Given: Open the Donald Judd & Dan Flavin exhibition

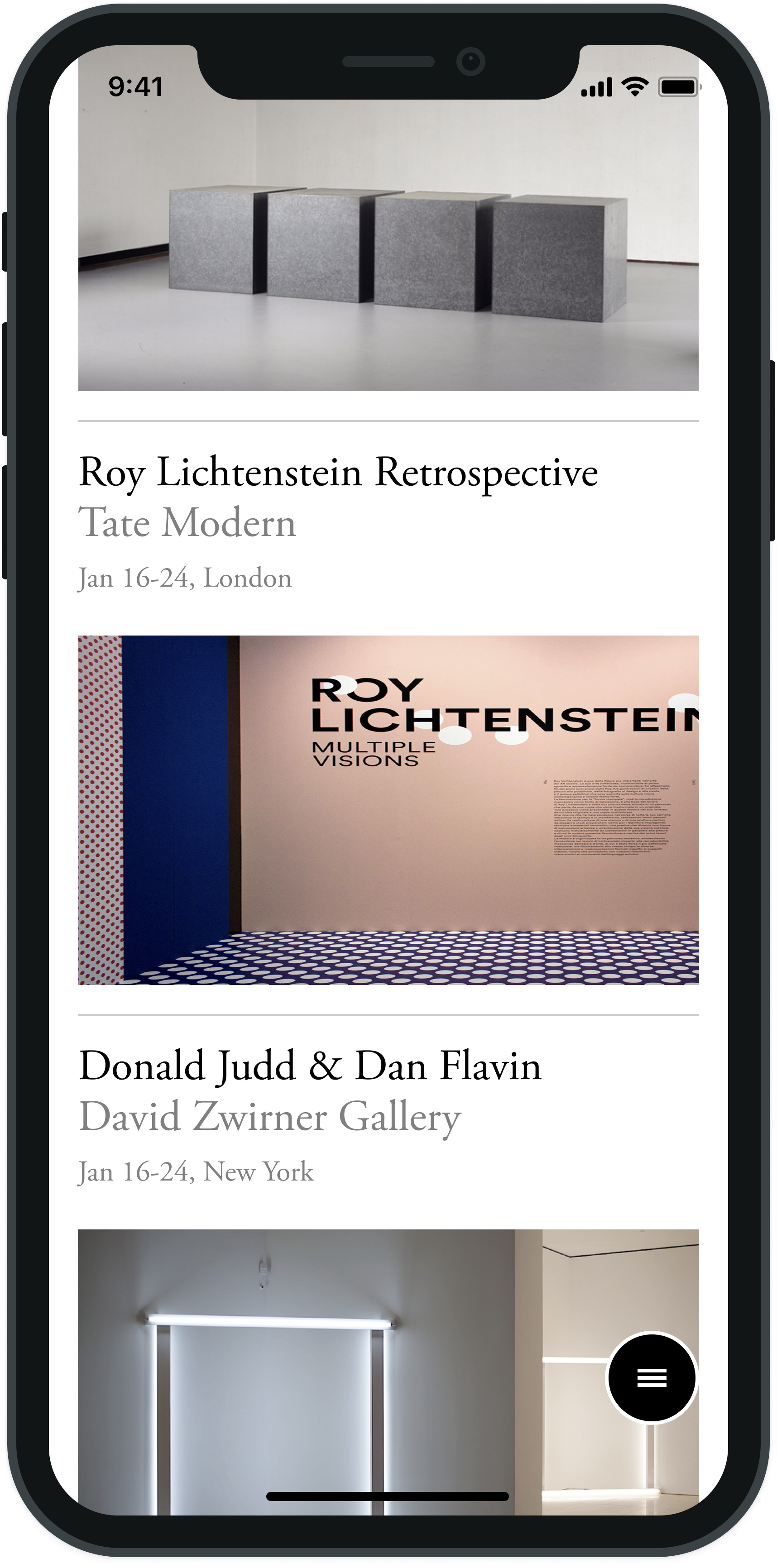Looking at the screenshot, I should tap(310, 1066).
